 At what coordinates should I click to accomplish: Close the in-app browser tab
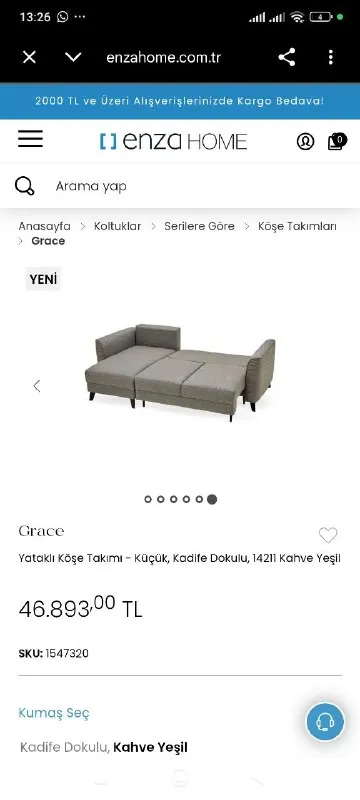point(30,57)
